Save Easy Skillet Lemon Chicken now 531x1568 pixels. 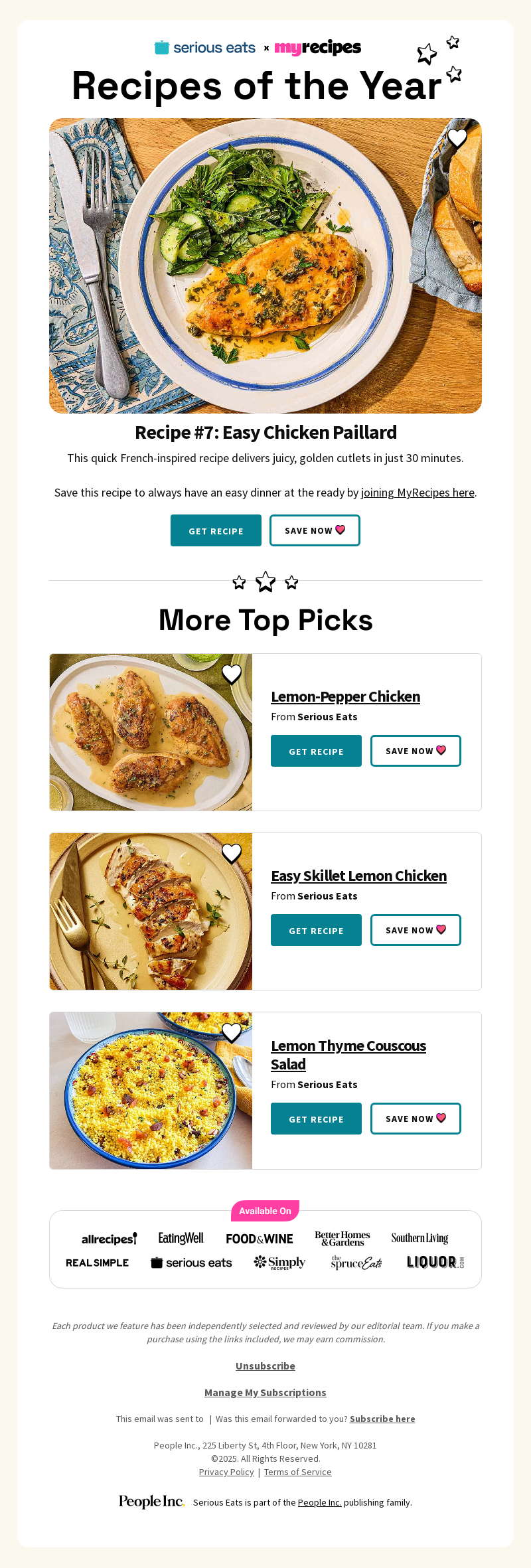pos(416,930)
